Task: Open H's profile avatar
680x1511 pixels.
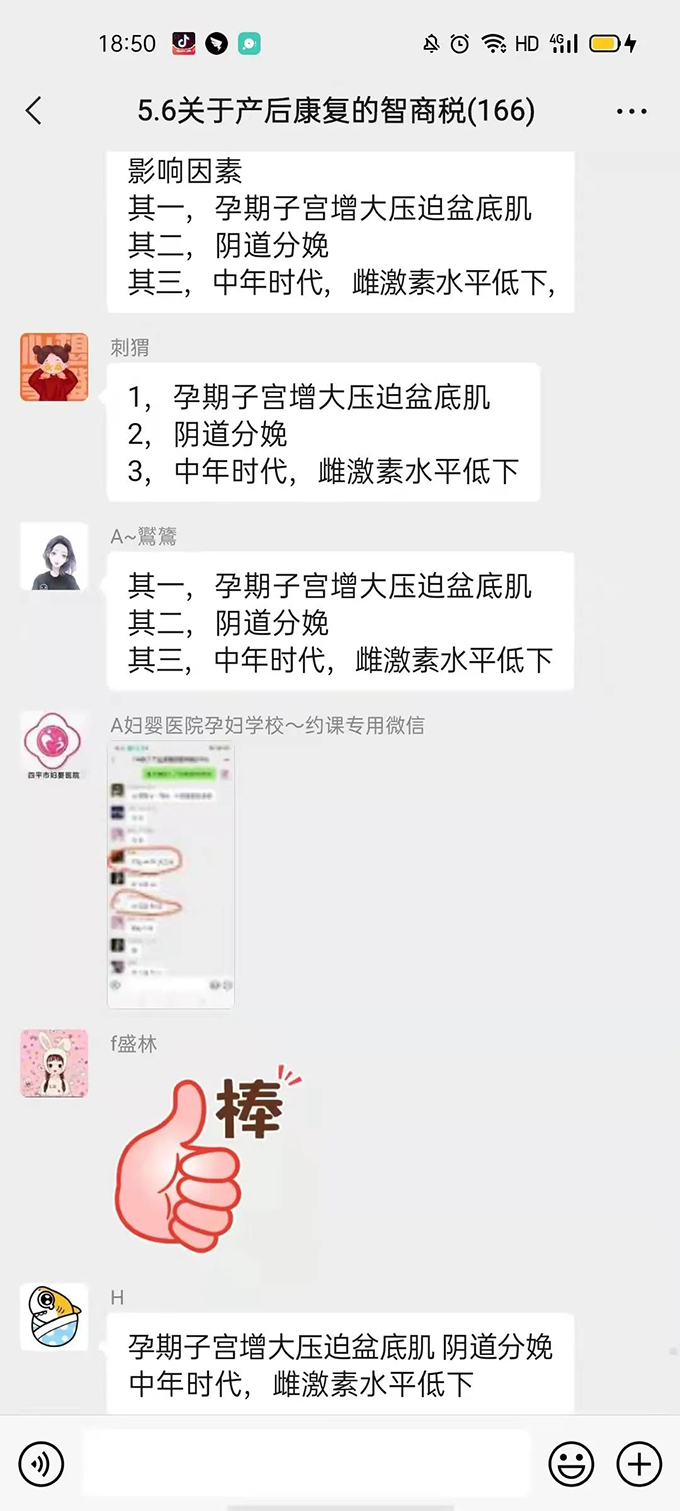Action: 54,1317
